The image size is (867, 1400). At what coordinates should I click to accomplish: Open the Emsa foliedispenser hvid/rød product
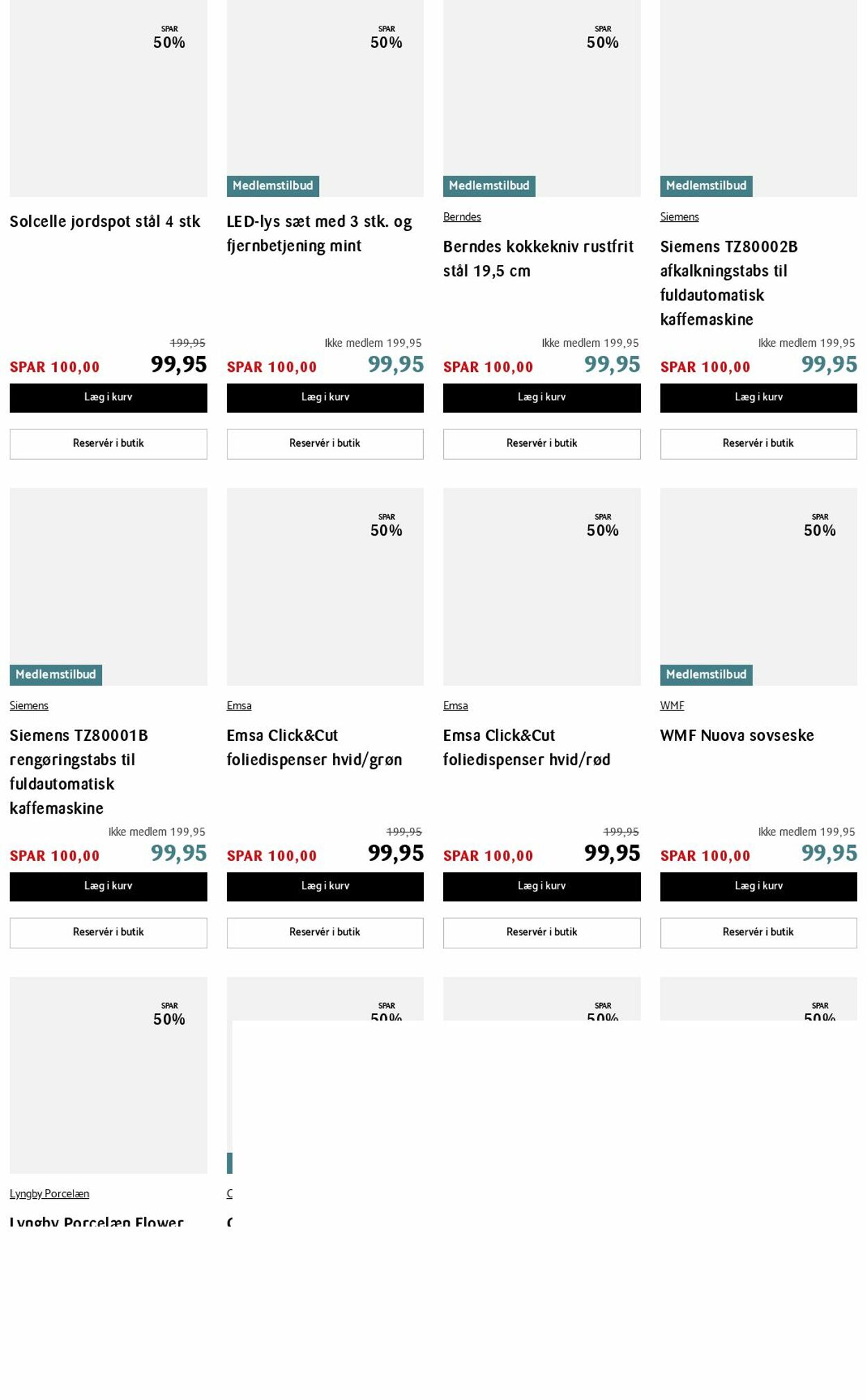click(x=526, y=747)
